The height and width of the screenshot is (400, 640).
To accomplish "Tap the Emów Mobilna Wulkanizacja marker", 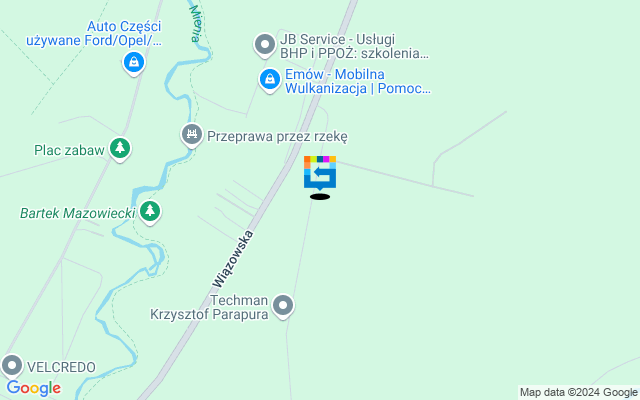I will (x=269, y=79).
